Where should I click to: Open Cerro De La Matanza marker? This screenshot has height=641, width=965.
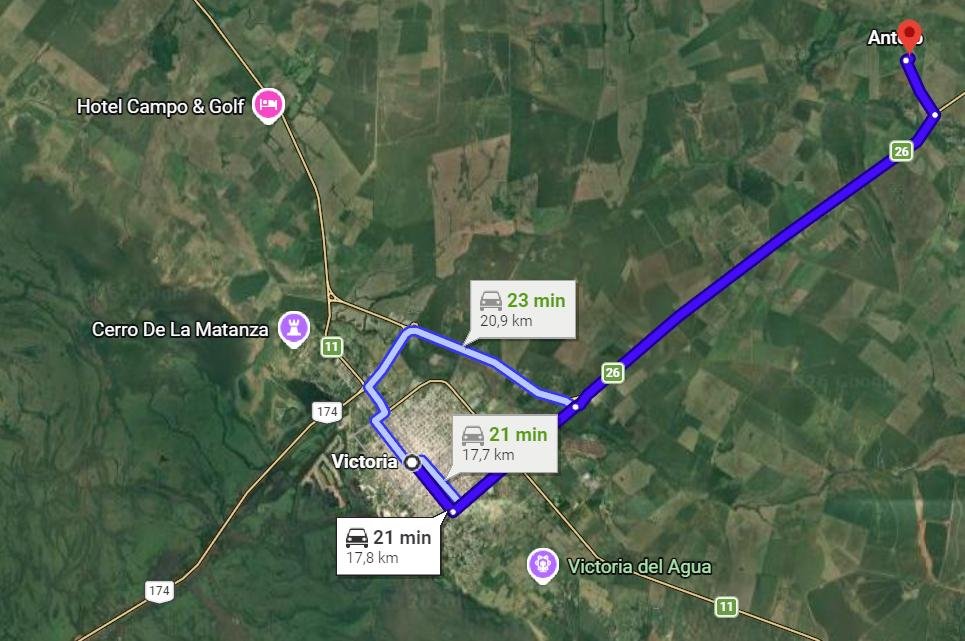pyautogui.click(x=293, y=327)
